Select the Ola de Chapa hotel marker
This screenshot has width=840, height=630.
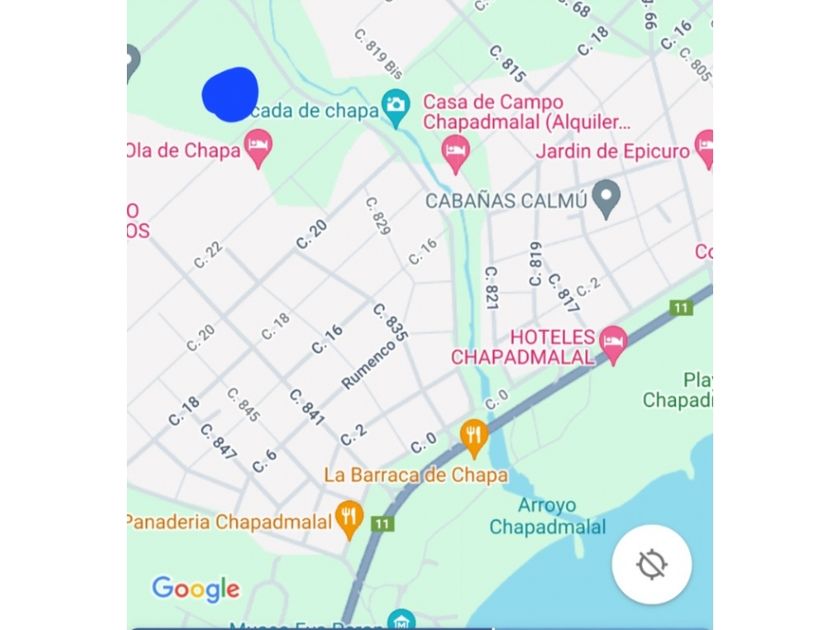(259, 149)
